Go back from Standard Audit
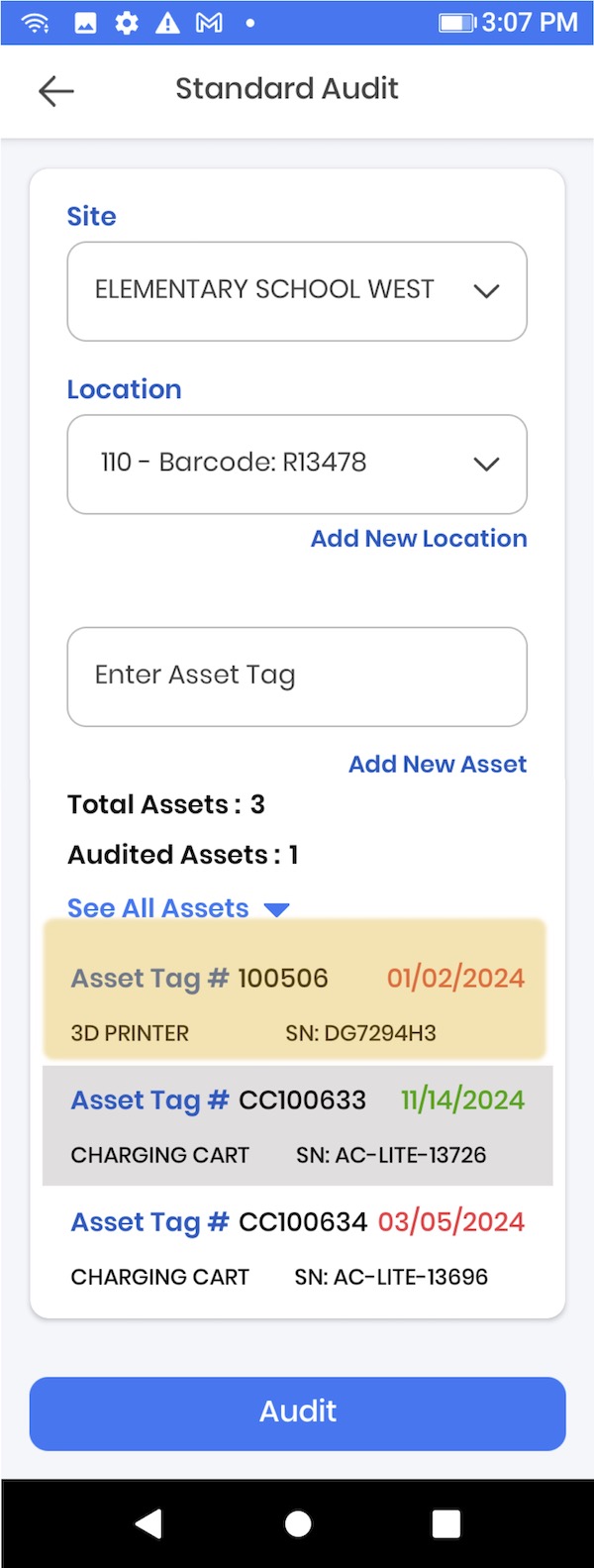Screen dimensions: 594x1568 tap(56, 91)
